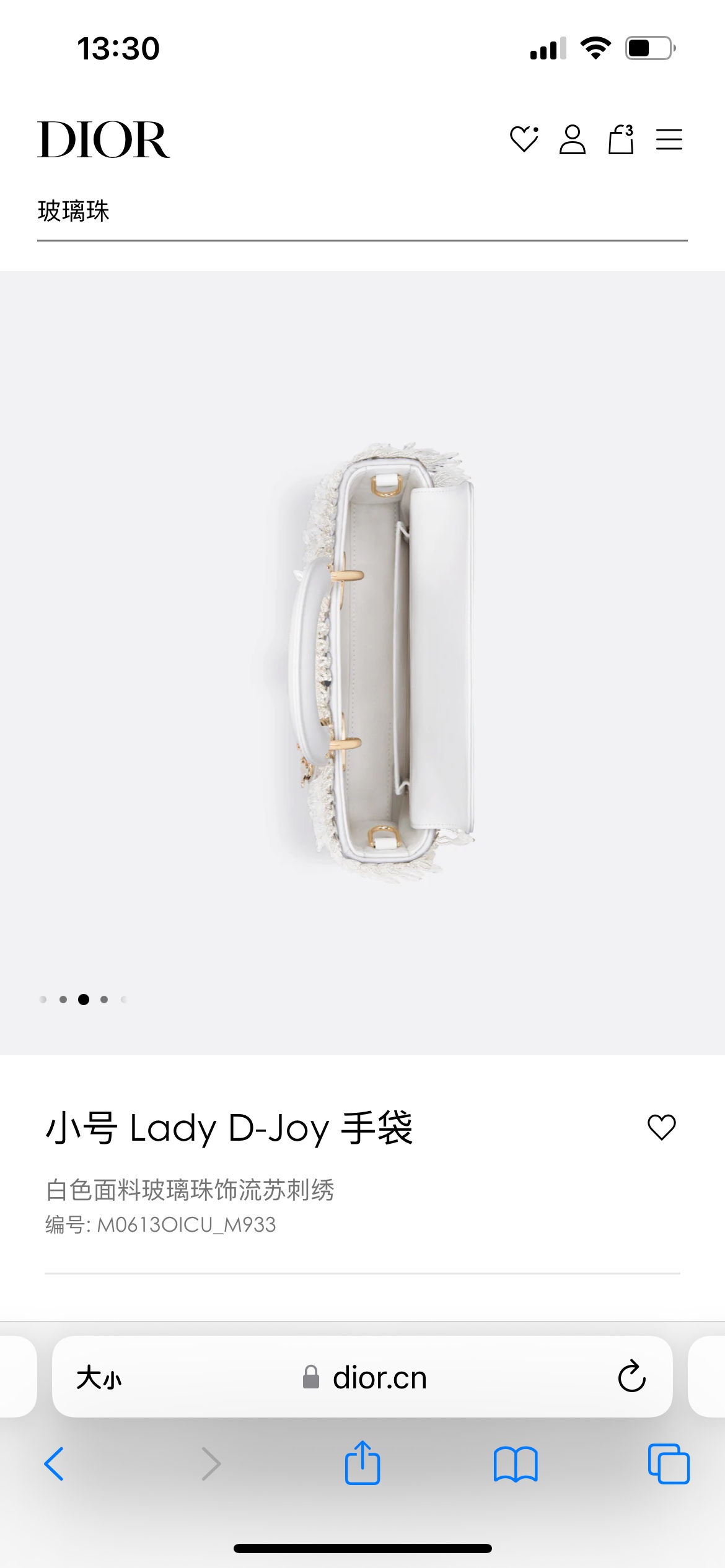Open Safari bookmarks

[516, 1464]
